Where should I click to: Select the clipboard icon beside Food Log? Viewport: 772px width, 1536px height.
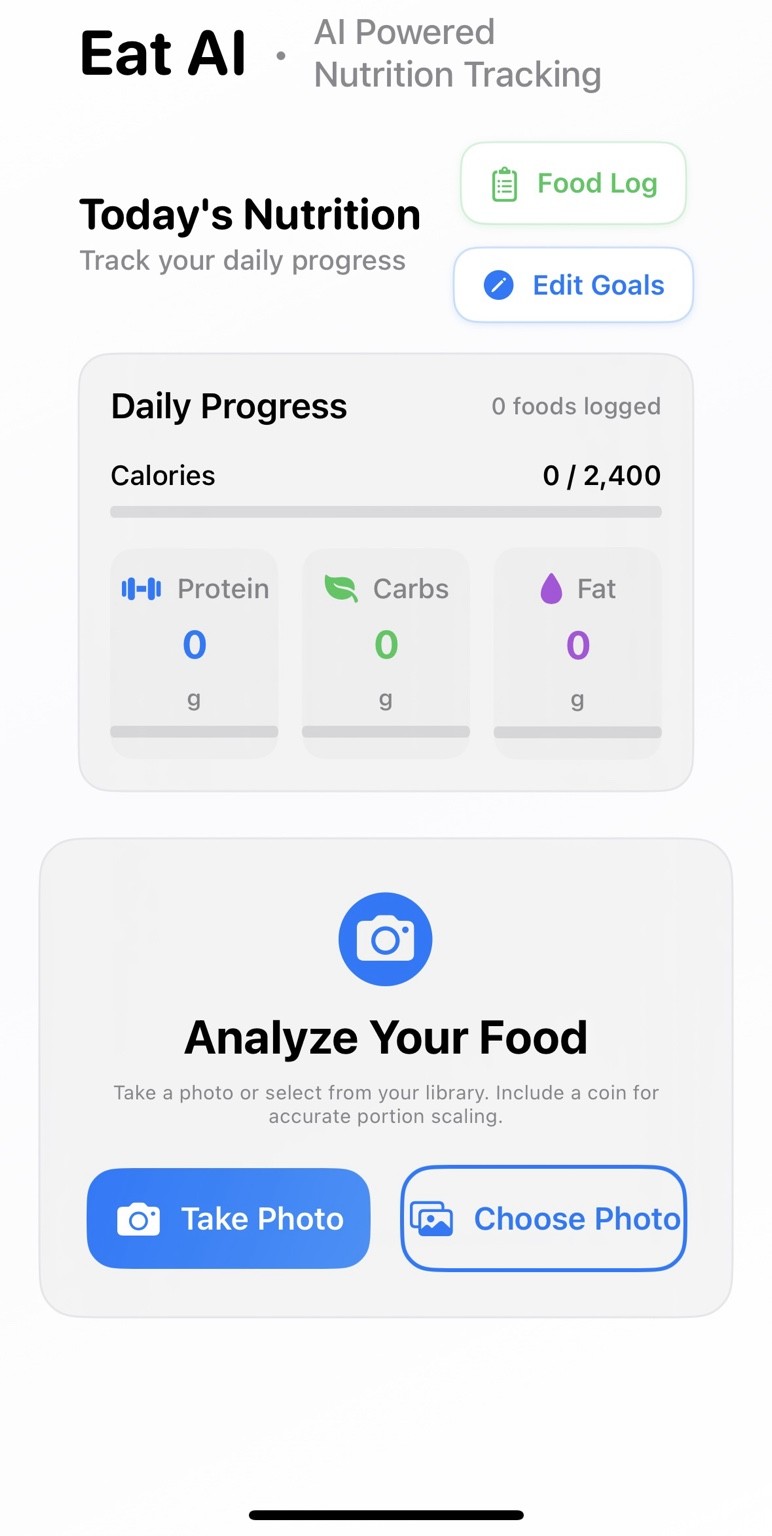click(505, 183)
